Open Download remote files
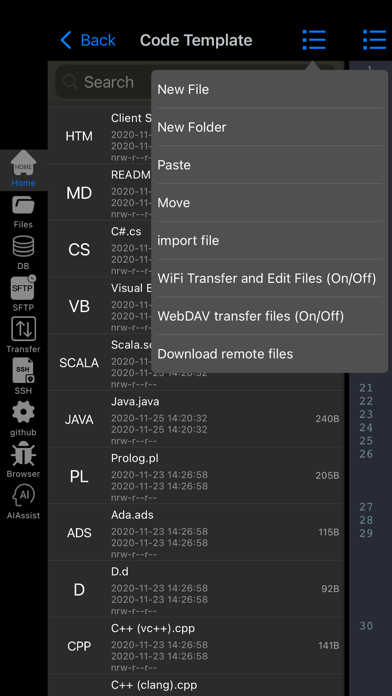 [x=269, y=354]
